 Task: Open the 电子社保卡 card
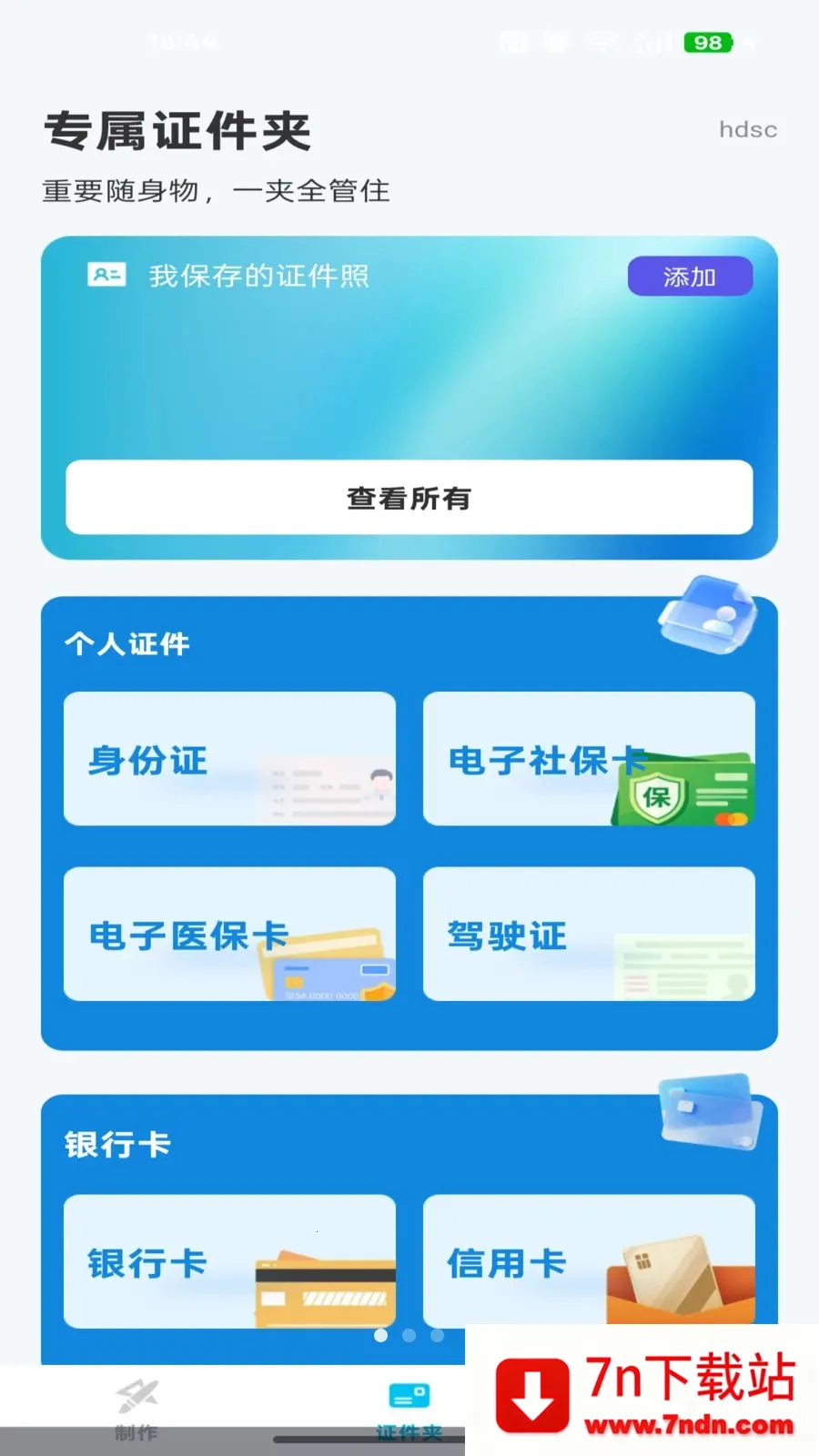[589, 759]
